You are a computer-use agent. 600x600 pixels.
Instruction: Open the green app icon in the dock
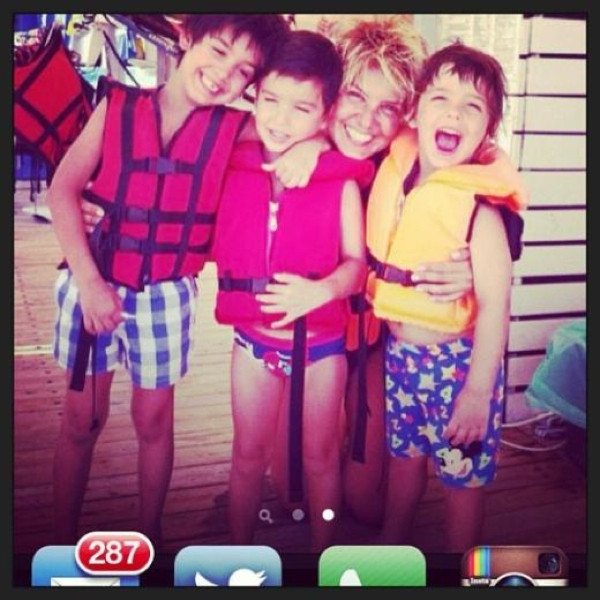[372, 570]
